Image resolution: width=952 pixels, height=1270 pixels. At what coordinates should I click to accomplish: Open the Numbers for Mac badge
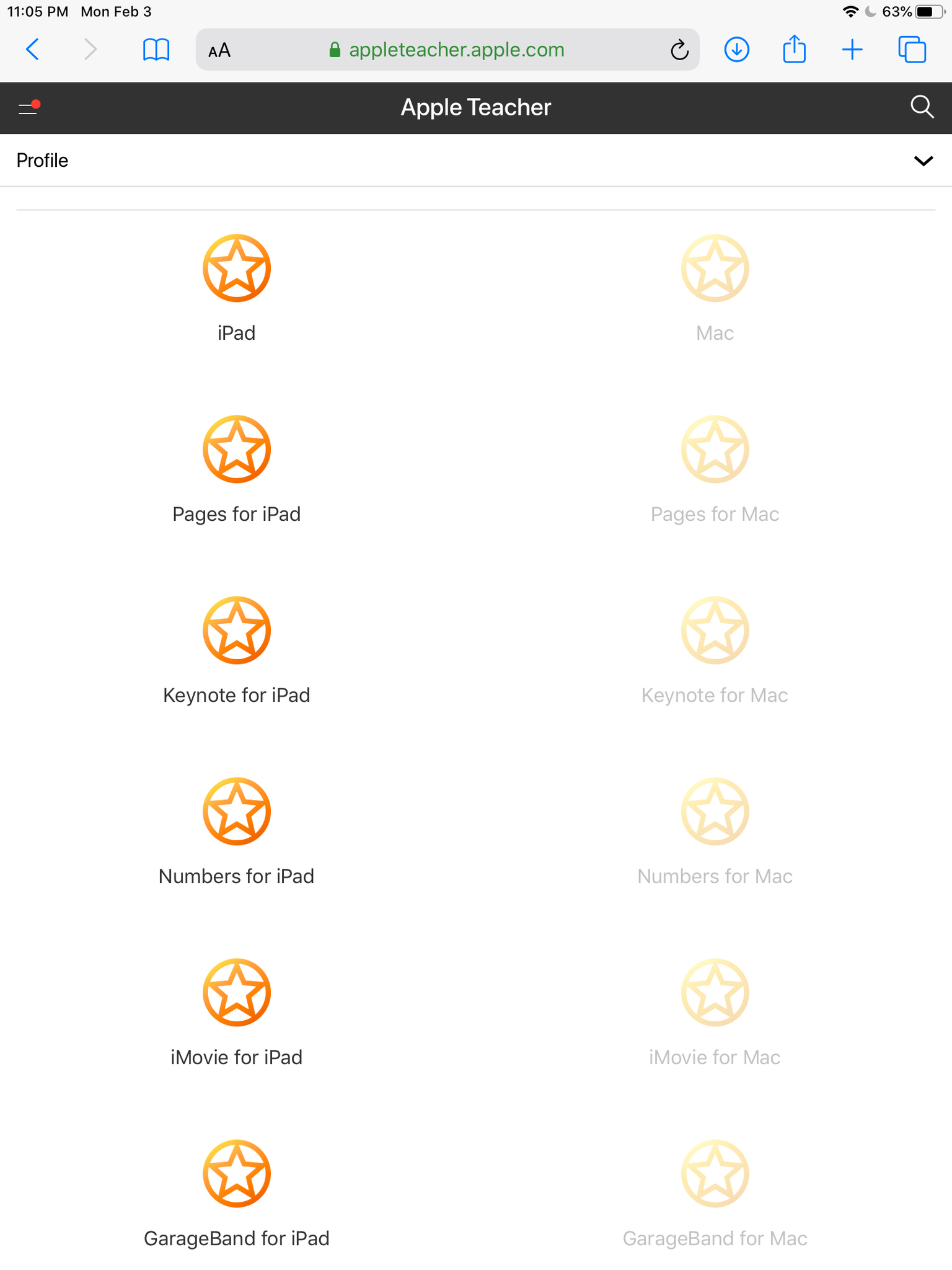coord(715,812)
